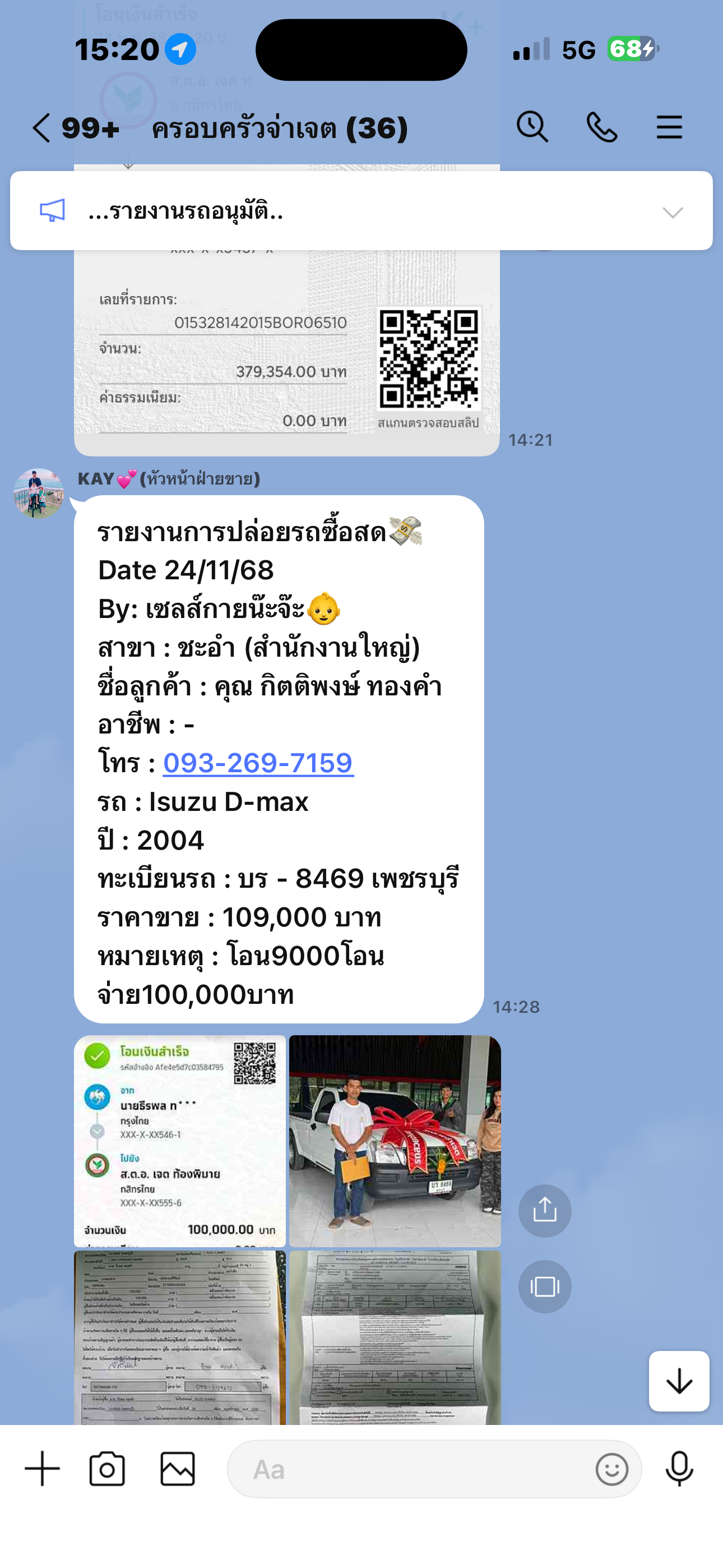723x1568 pixels.
Task: Jump to the latest messages
Action: pos(679,1381)
